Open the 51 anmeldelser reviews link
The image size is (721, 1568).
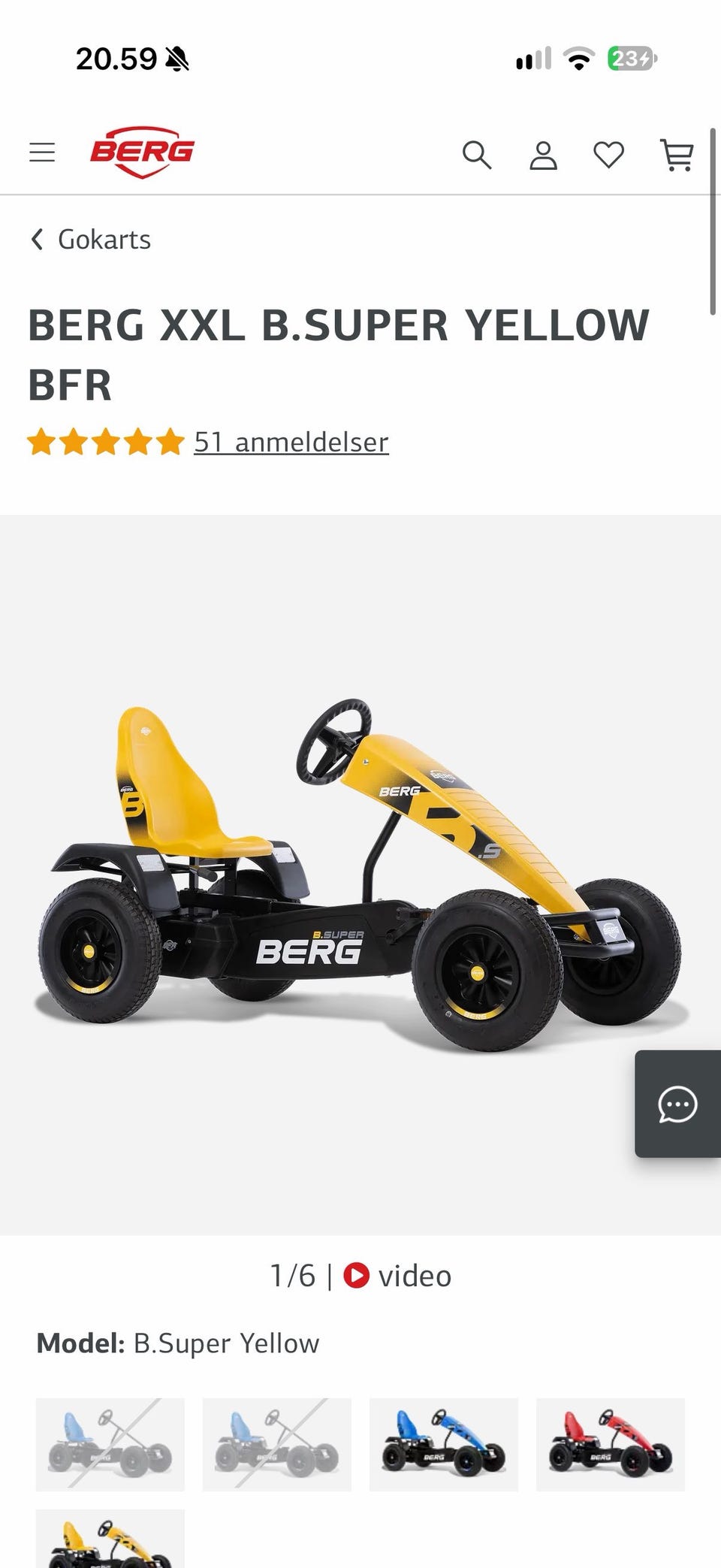click(291, 442)
